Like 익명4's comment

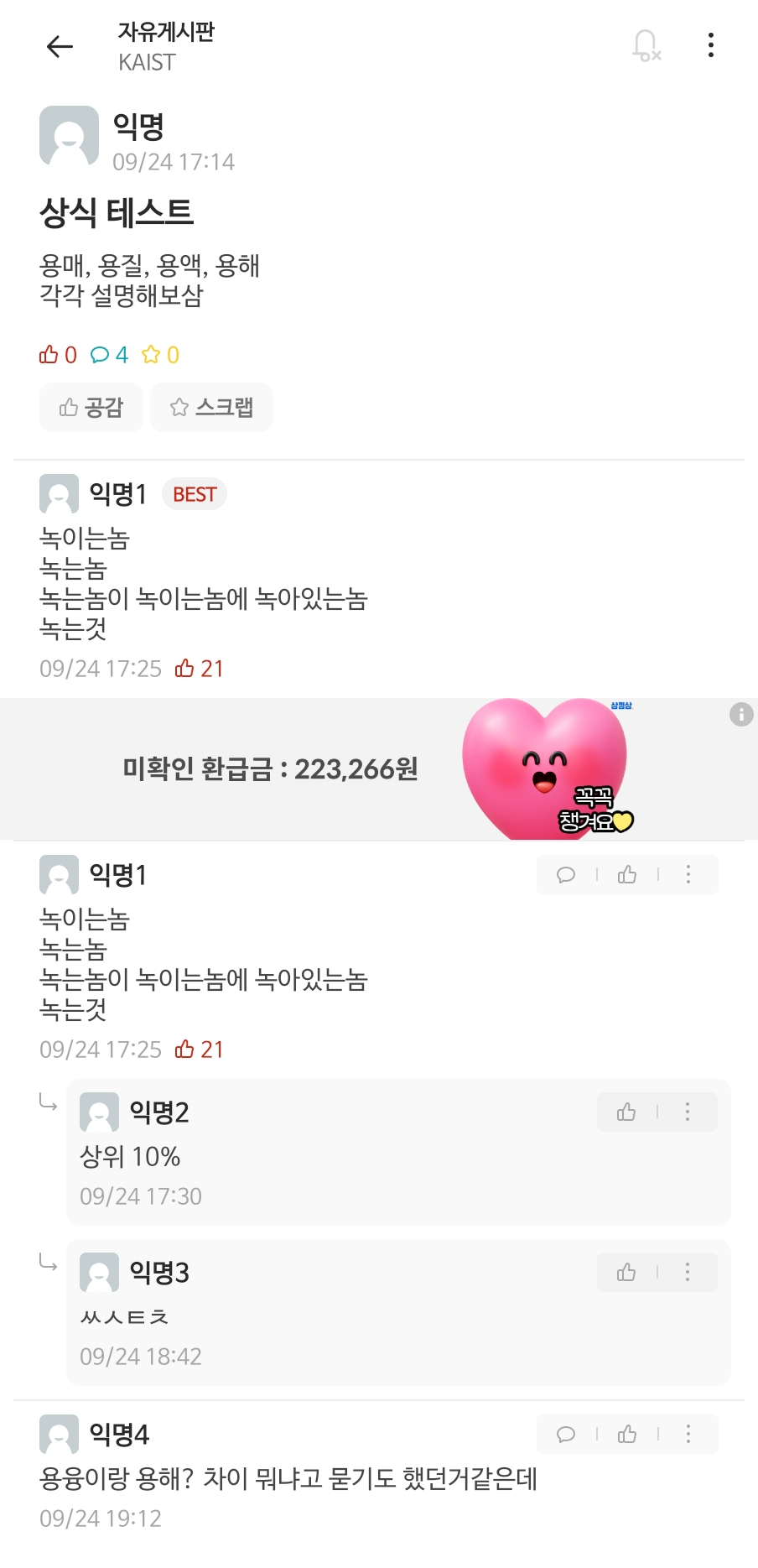point(627,1435)
